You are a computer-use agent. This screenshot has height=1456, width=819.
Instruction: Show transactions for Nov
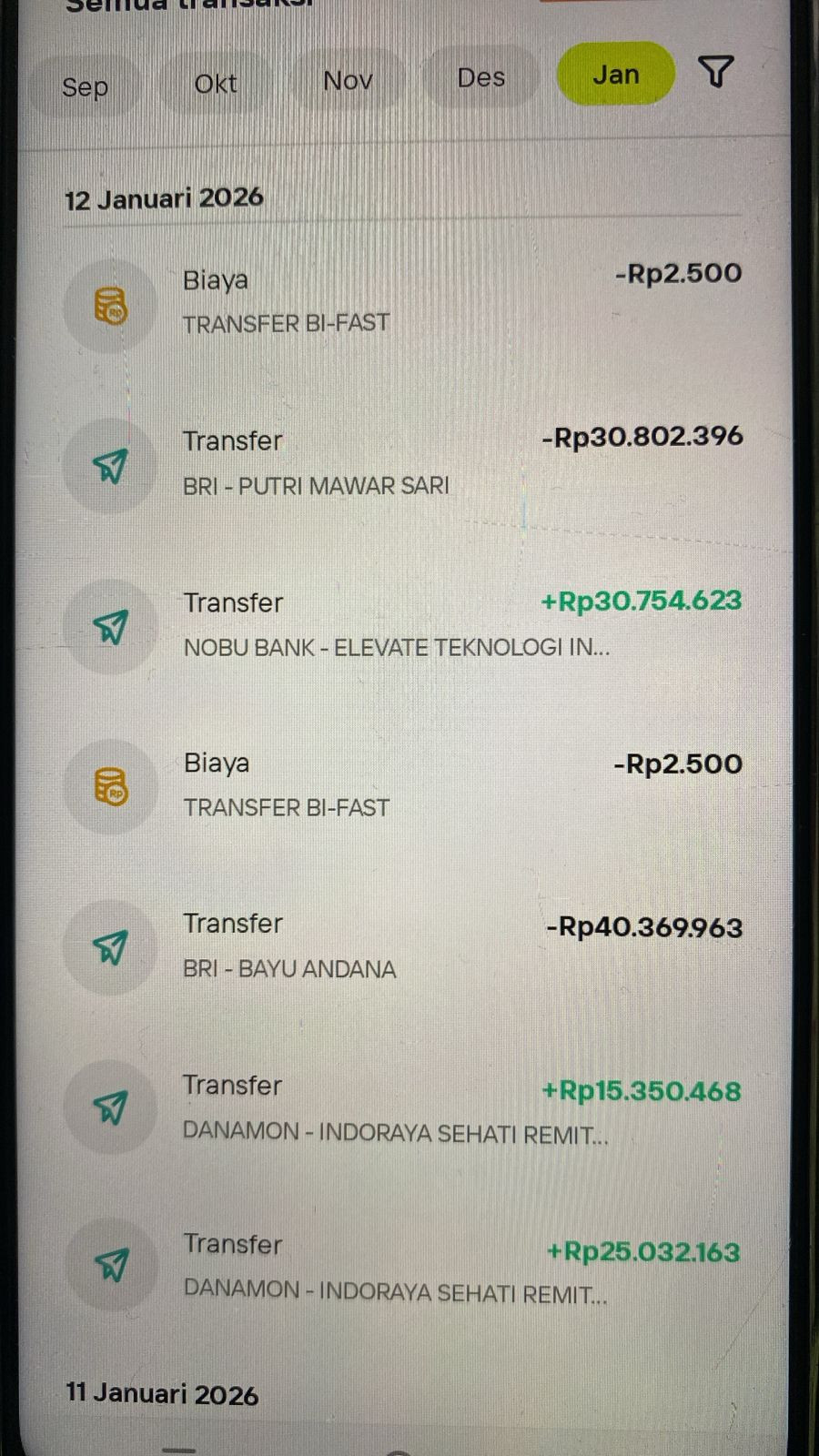348,81
